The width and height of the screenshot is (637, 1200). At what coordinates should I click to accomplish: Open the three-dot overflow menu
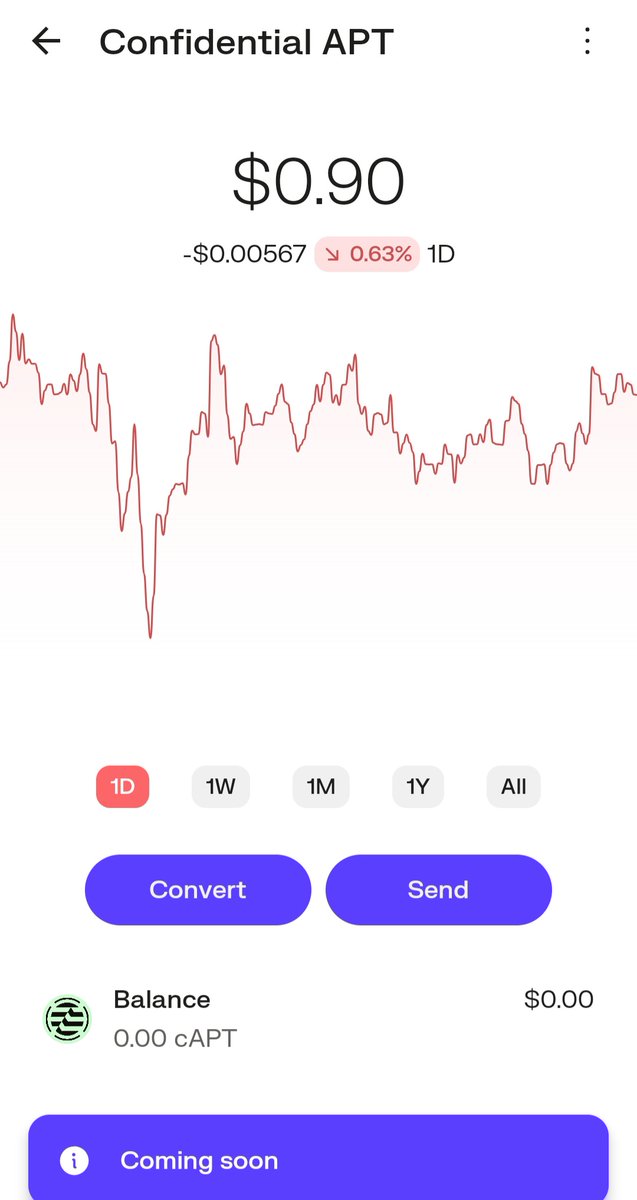[x=588, y=41]
